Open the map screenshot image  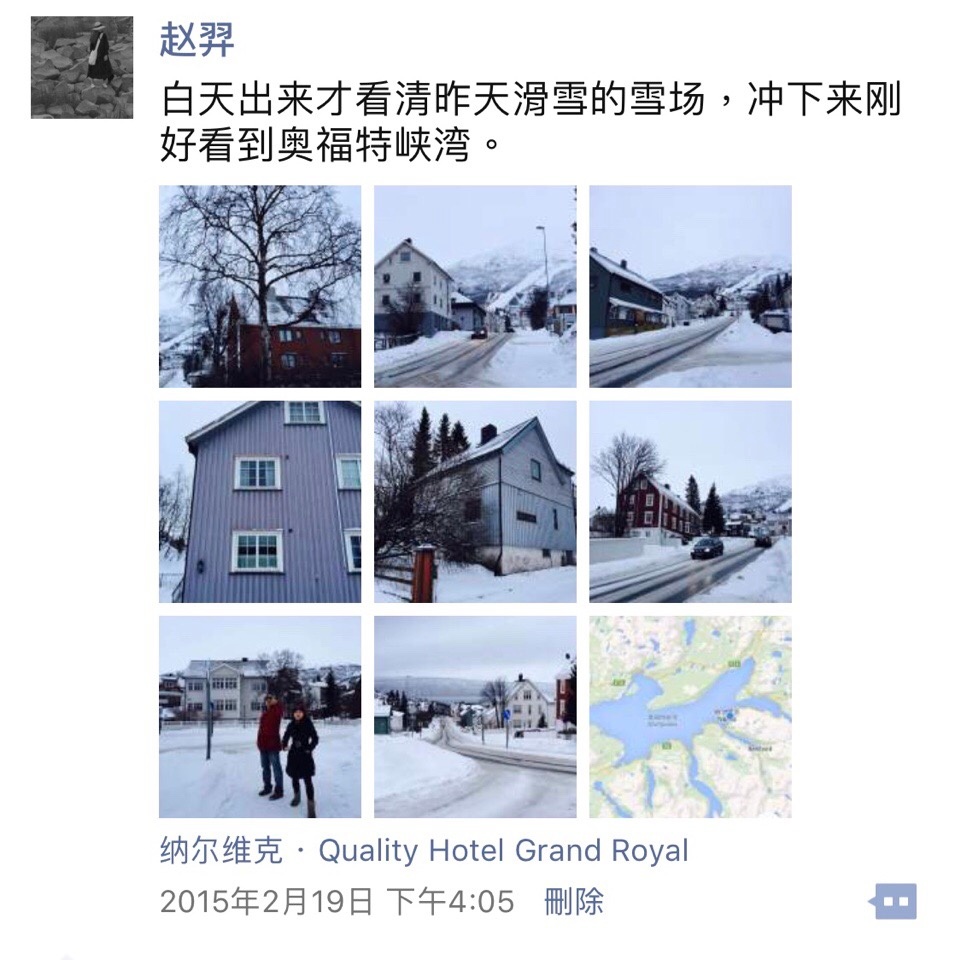click(x=690, y=716)
